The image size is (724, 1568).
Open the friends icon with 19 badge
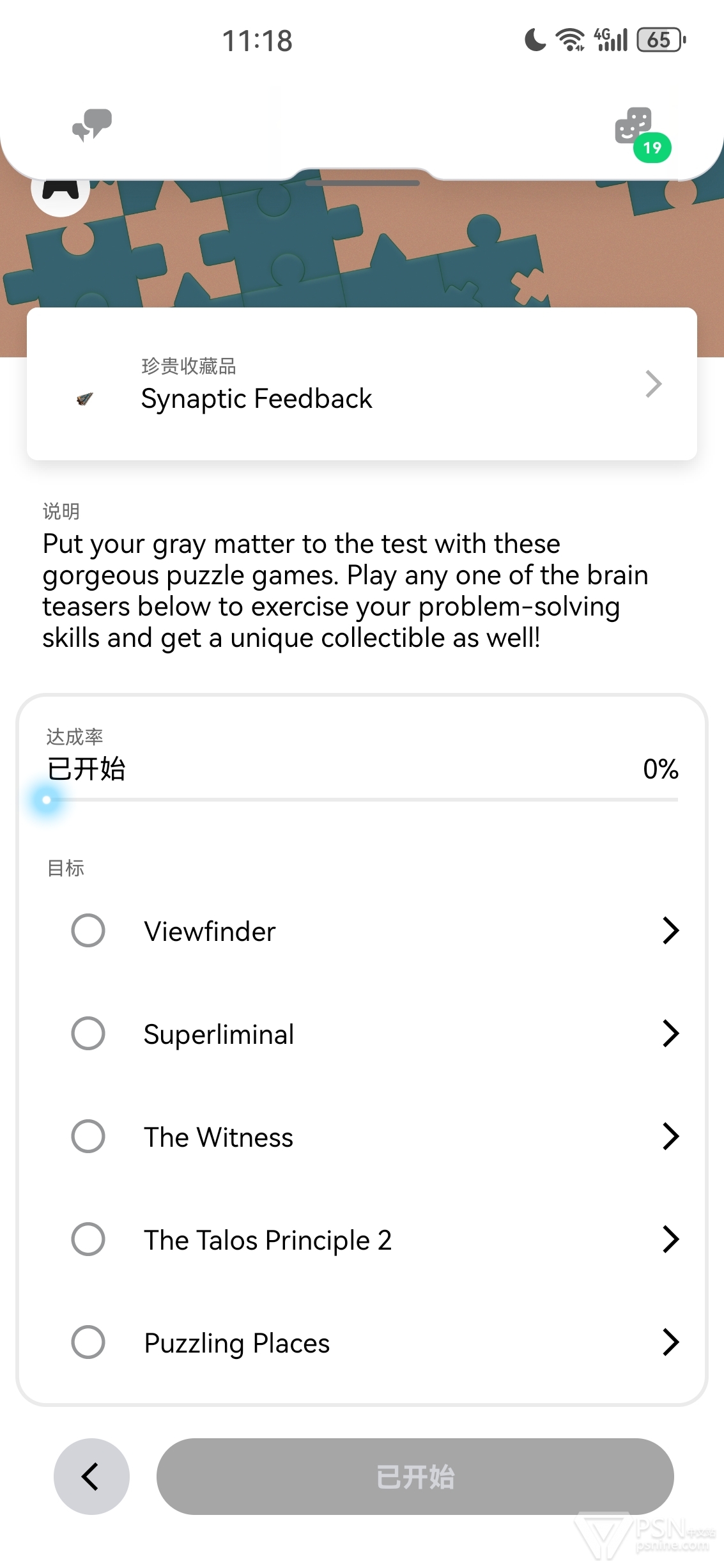coord(642,134)
